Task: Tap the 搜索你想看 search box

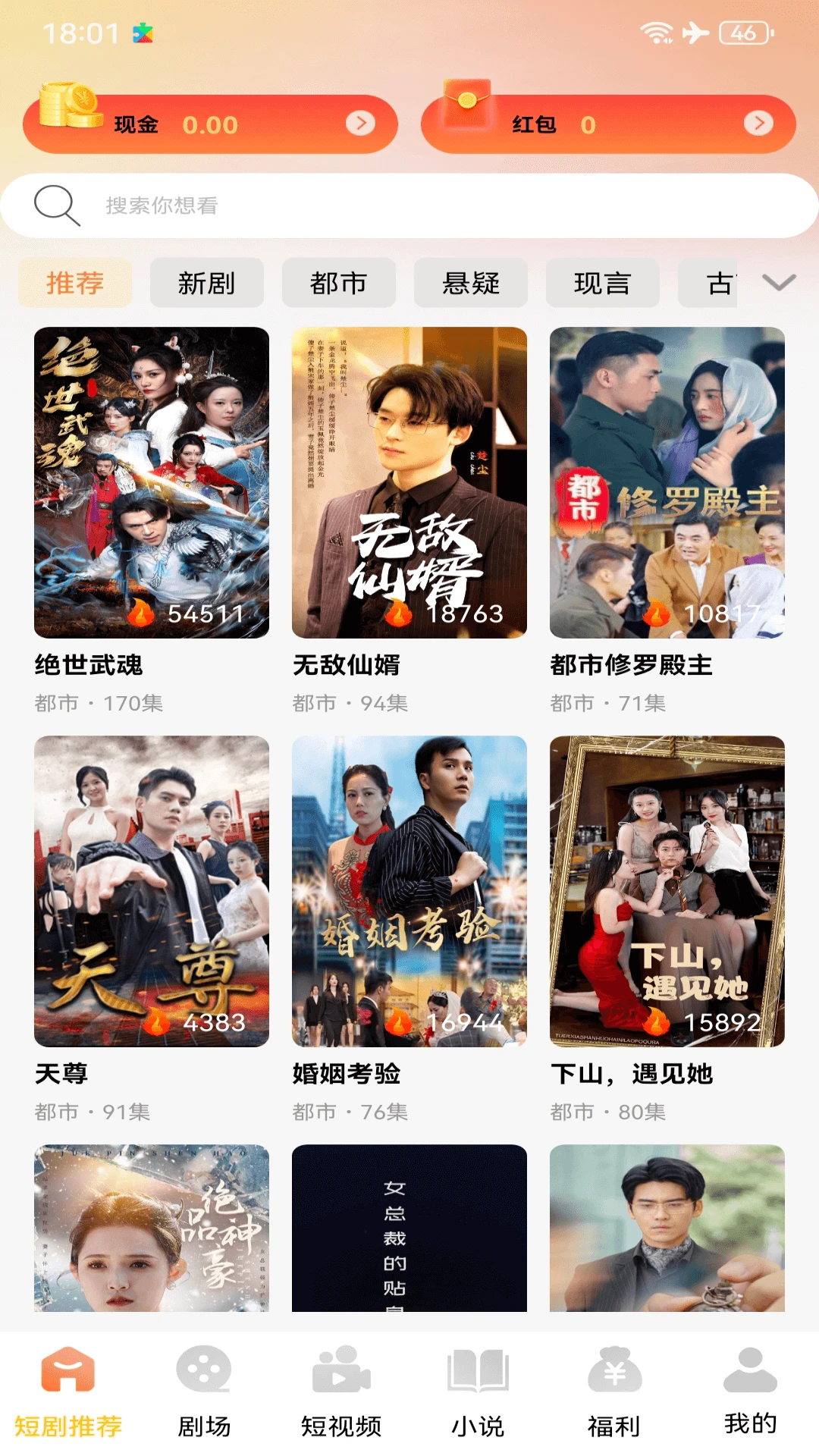Action: click(x=409, y=206)
